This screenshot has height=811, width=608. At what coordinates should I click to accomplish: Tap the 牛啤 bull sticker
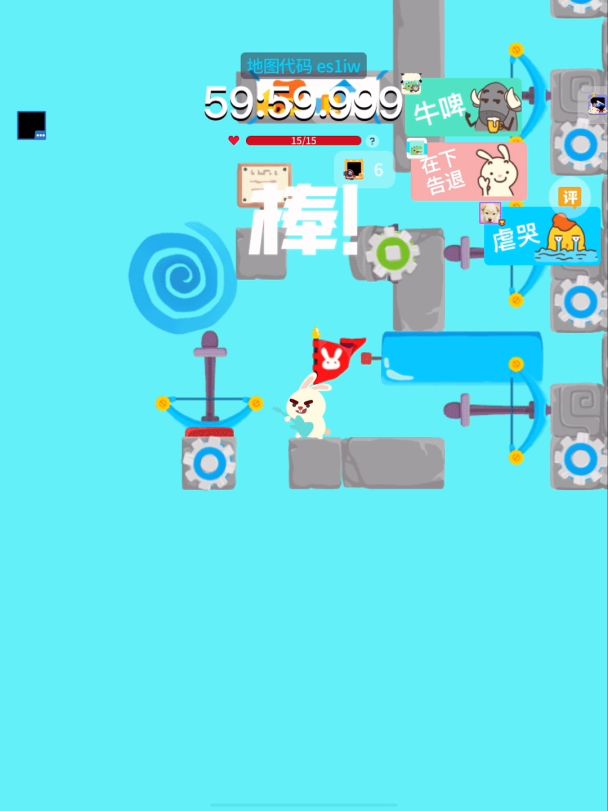pos(463,106)
